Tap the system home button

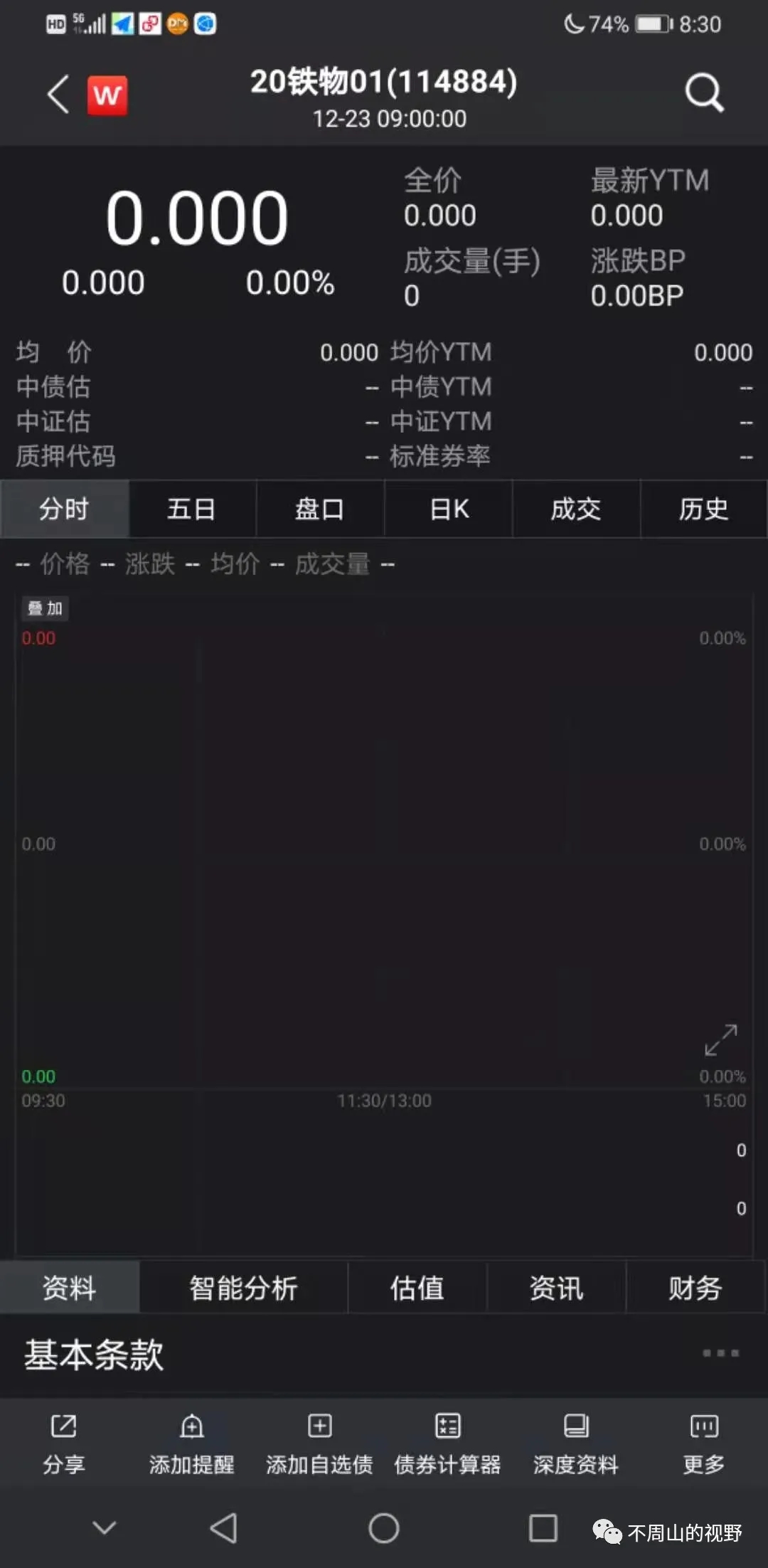click(384, 1527)
